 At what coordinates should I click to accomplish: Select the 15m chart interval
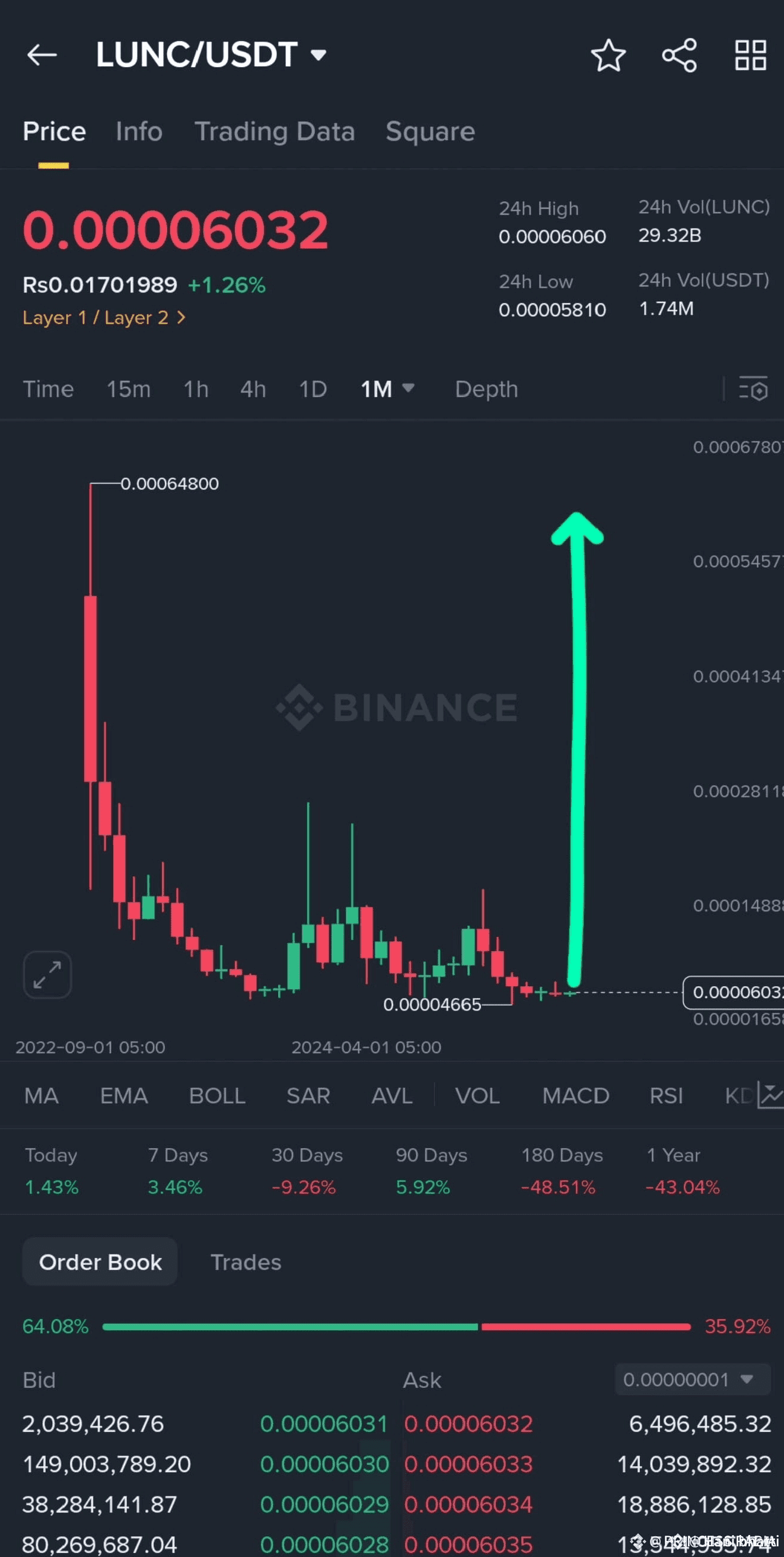tap(129, 389)
